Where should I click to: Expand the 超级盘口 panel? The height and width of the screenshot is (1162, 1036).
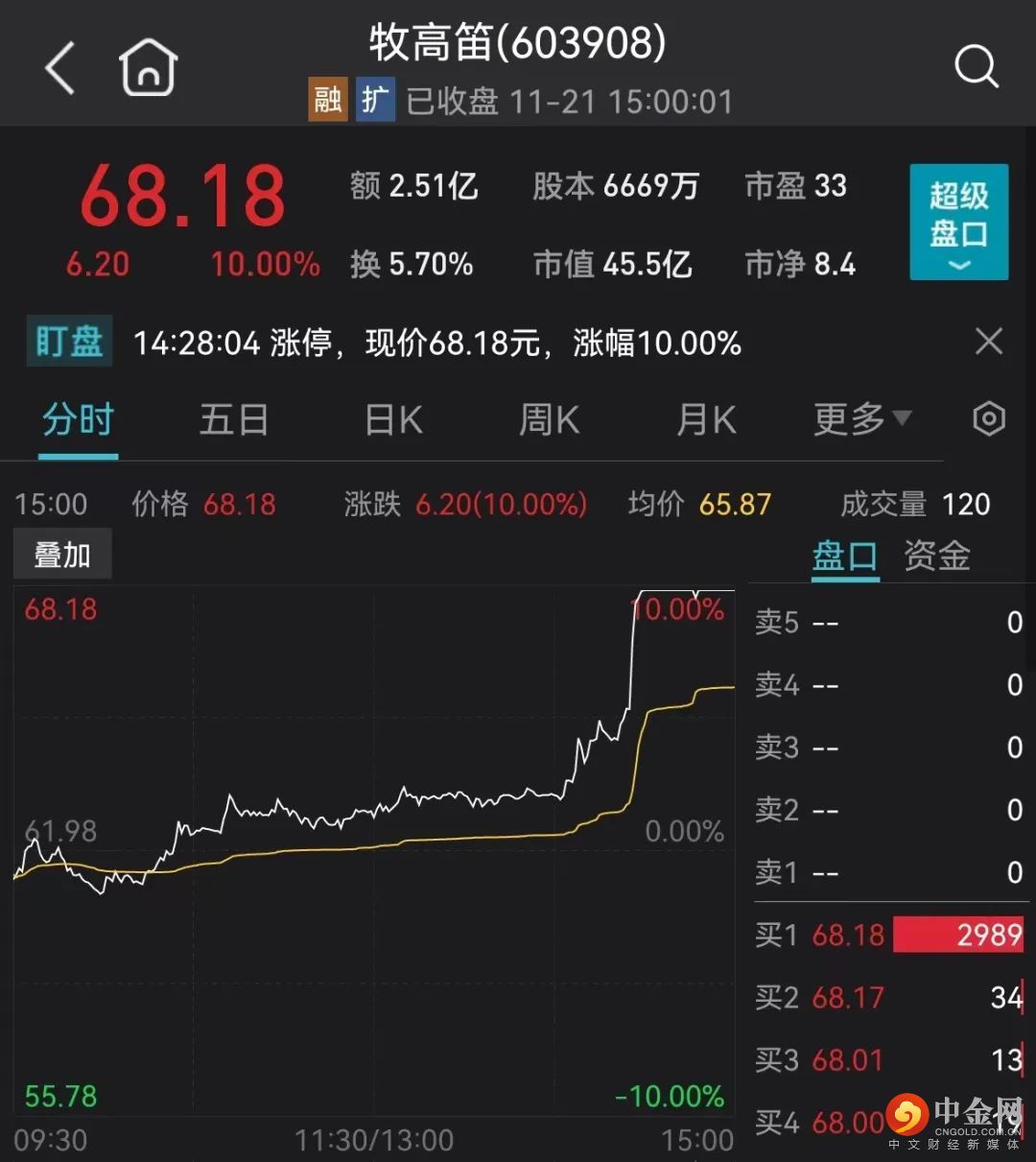958,223
